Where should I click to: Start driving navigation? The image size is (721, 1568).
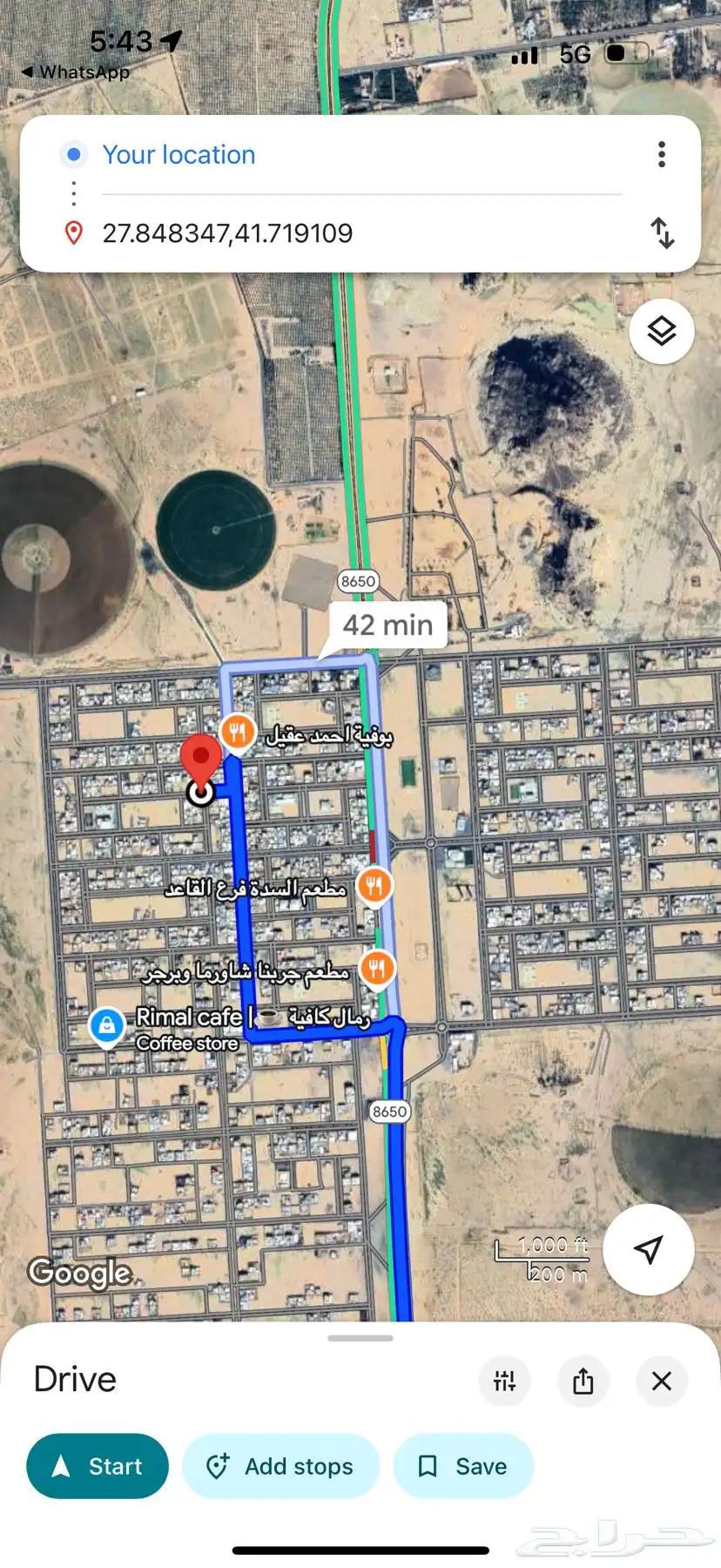98,1466
